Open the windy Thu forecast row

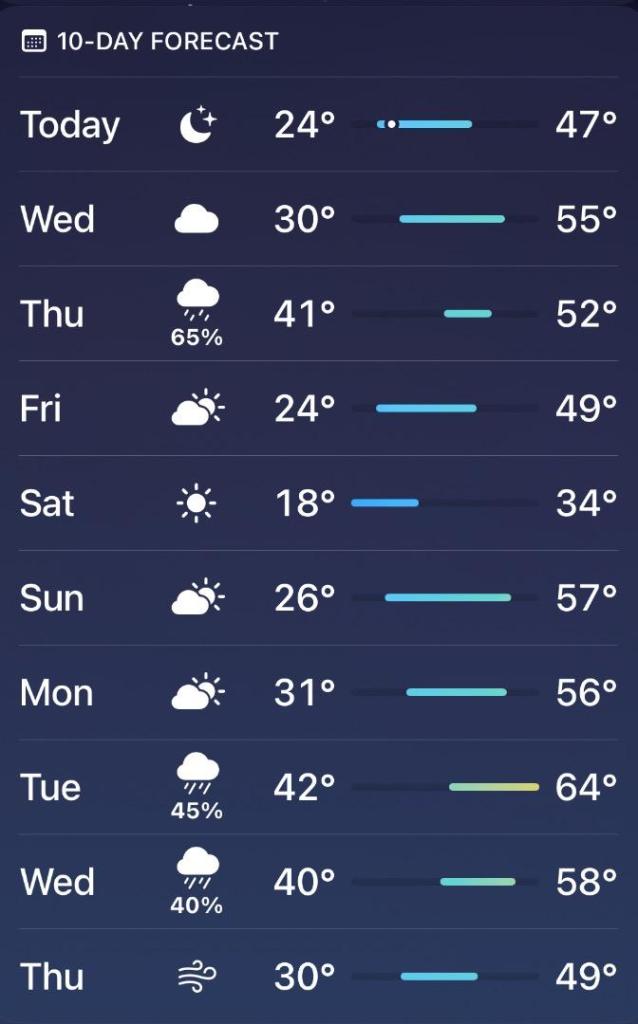(318, 976)
